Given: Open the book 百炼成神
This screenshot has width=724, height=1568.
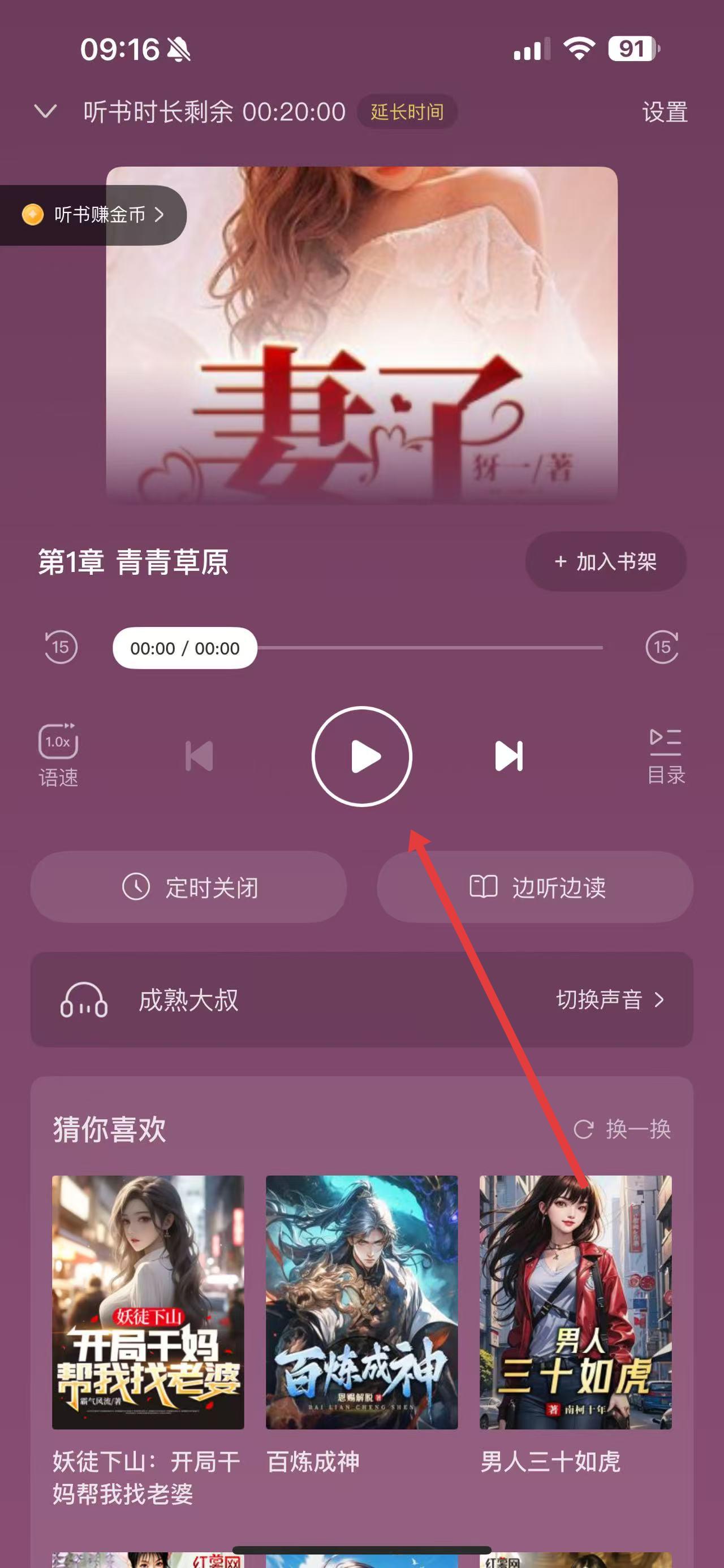Looking at the screenshot, I should tap(361, 1302).
